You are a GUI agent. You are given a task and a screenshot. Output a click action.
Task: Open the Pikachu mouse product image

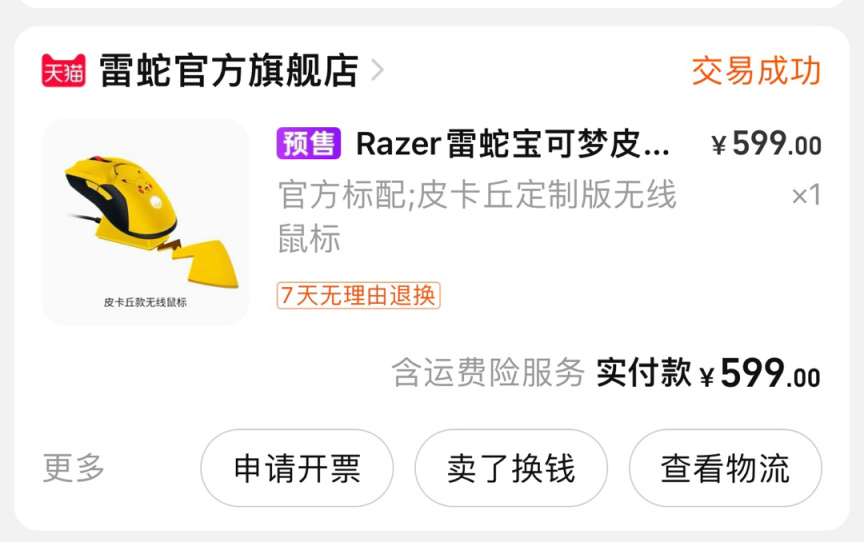[x=145, y=221]
